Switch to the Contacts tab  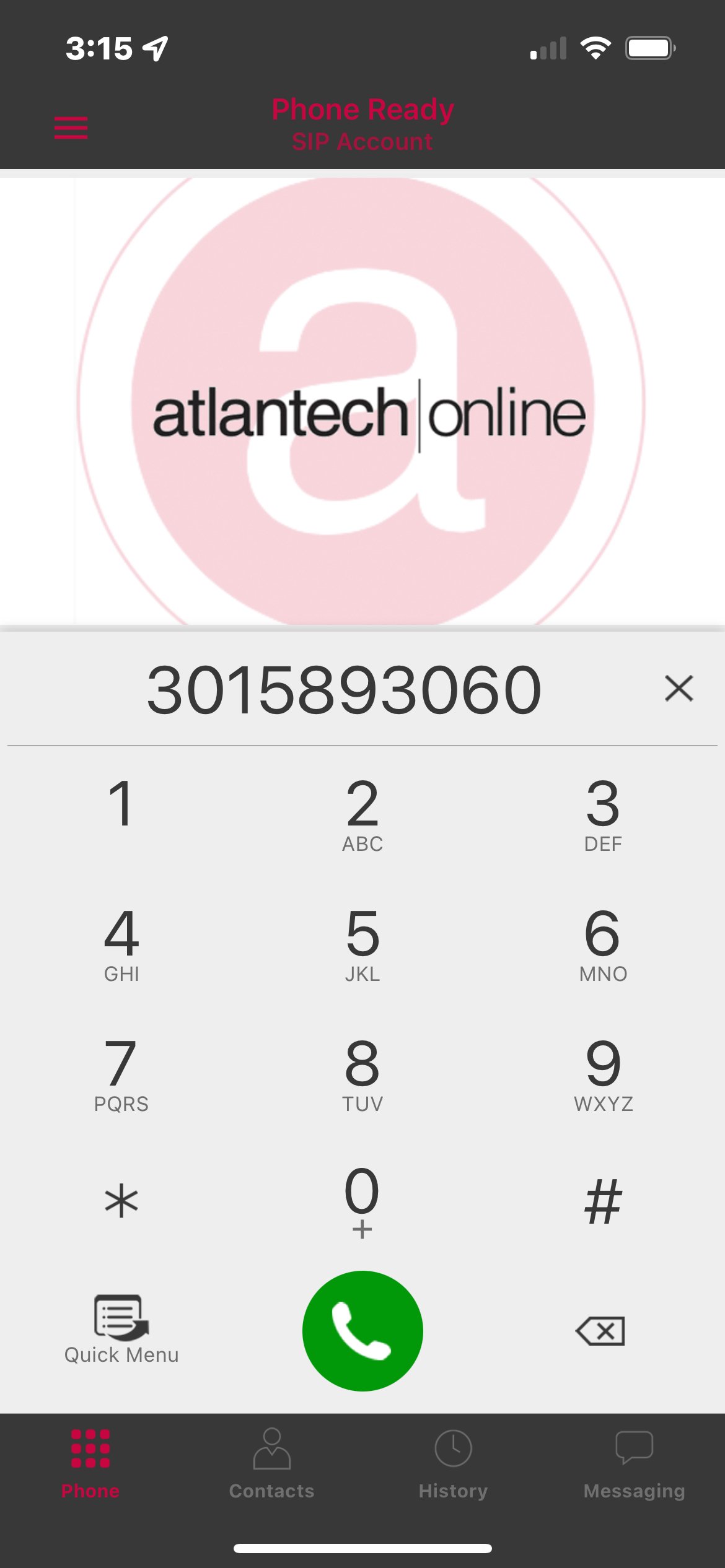271,1464
